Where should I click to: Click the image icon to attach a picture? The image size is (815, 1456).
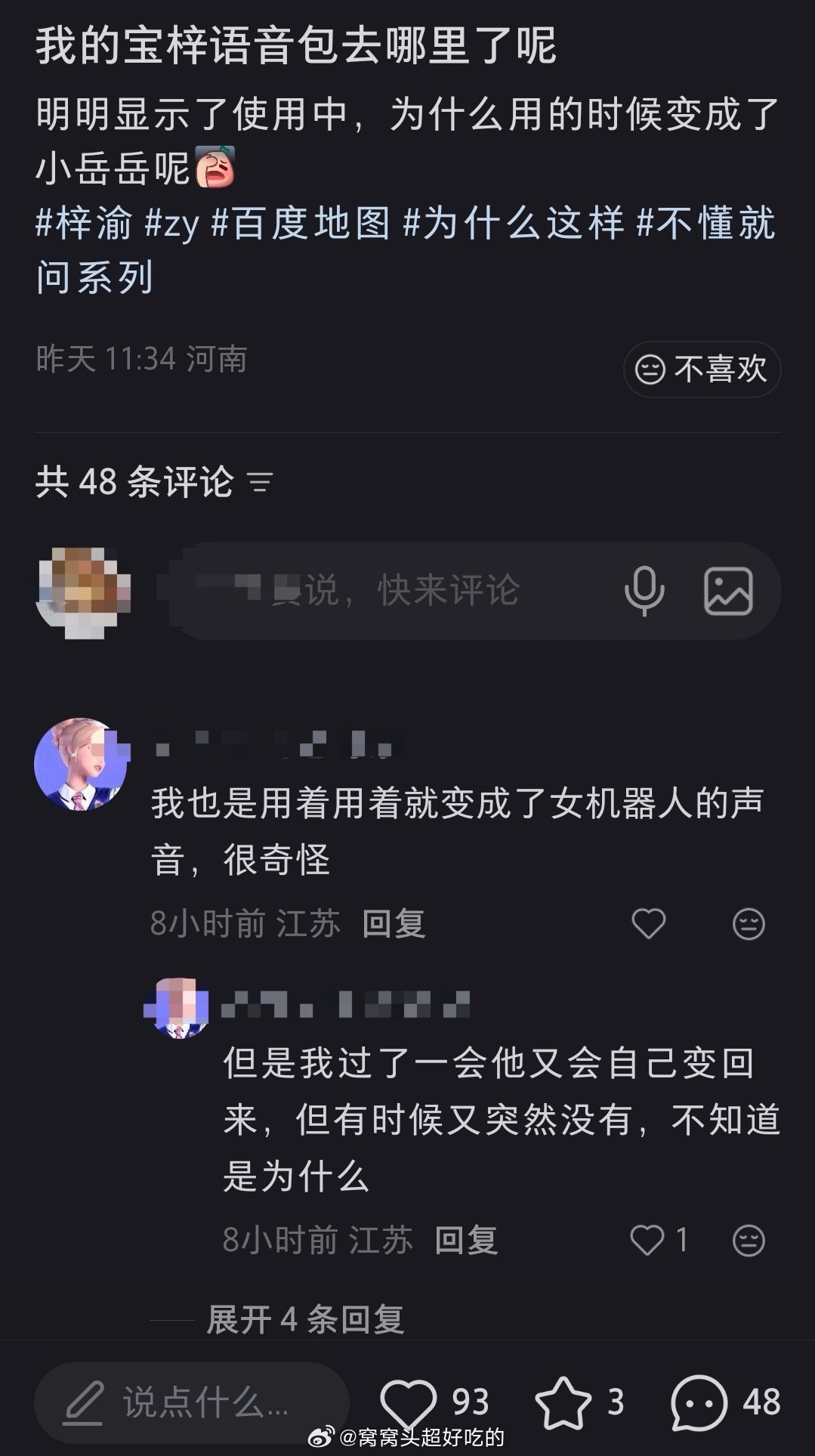pos(727,592)
